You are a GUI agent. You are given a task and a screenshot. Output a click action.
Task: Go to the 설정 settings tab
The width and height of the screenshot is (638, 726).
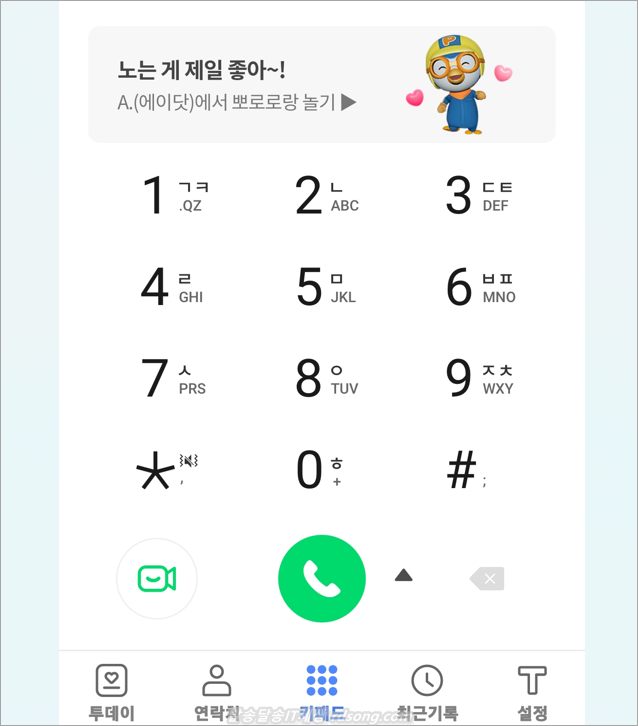(532, 692)
